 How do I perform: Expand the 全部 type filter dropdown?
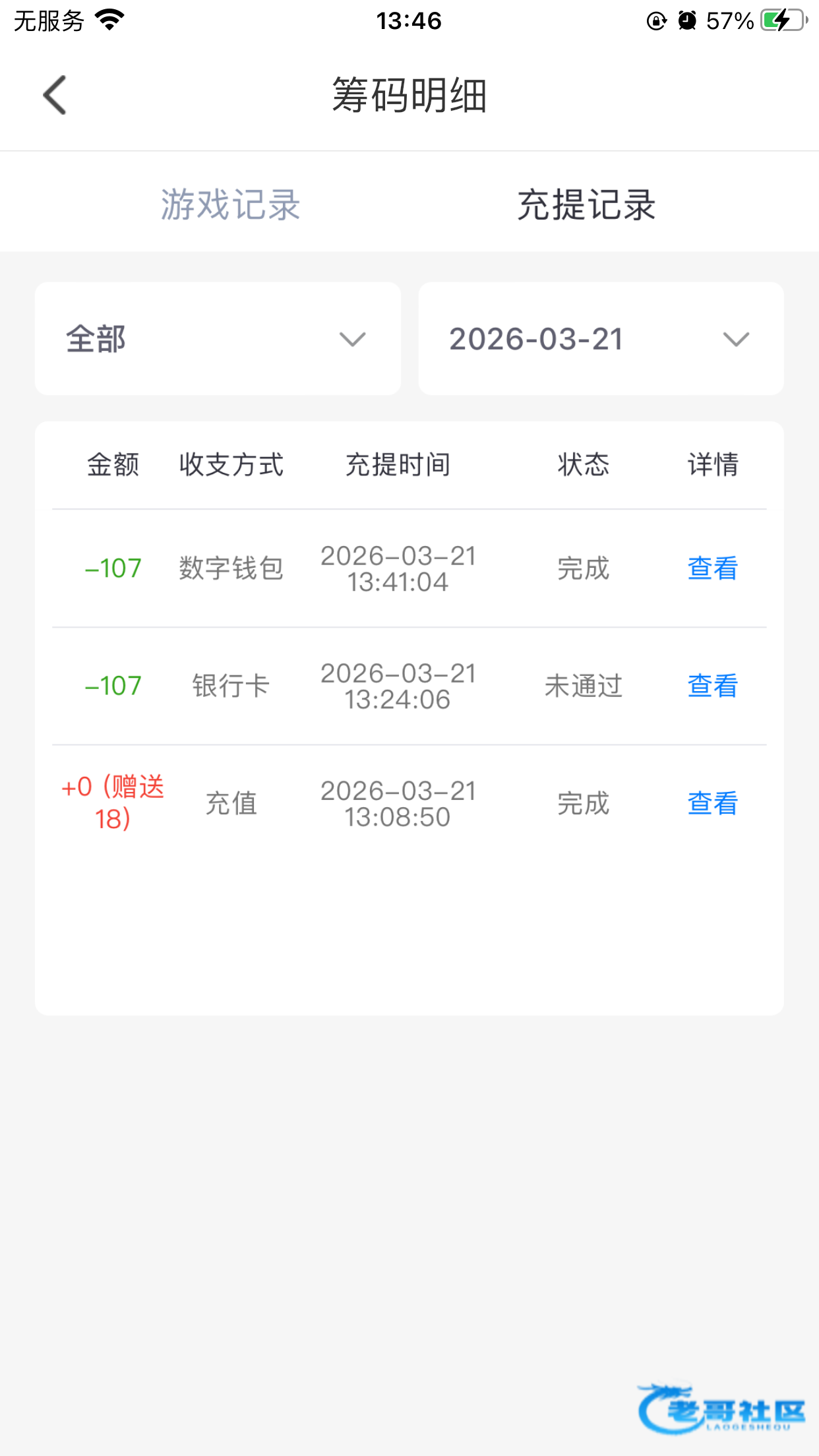tap(218, 339)
